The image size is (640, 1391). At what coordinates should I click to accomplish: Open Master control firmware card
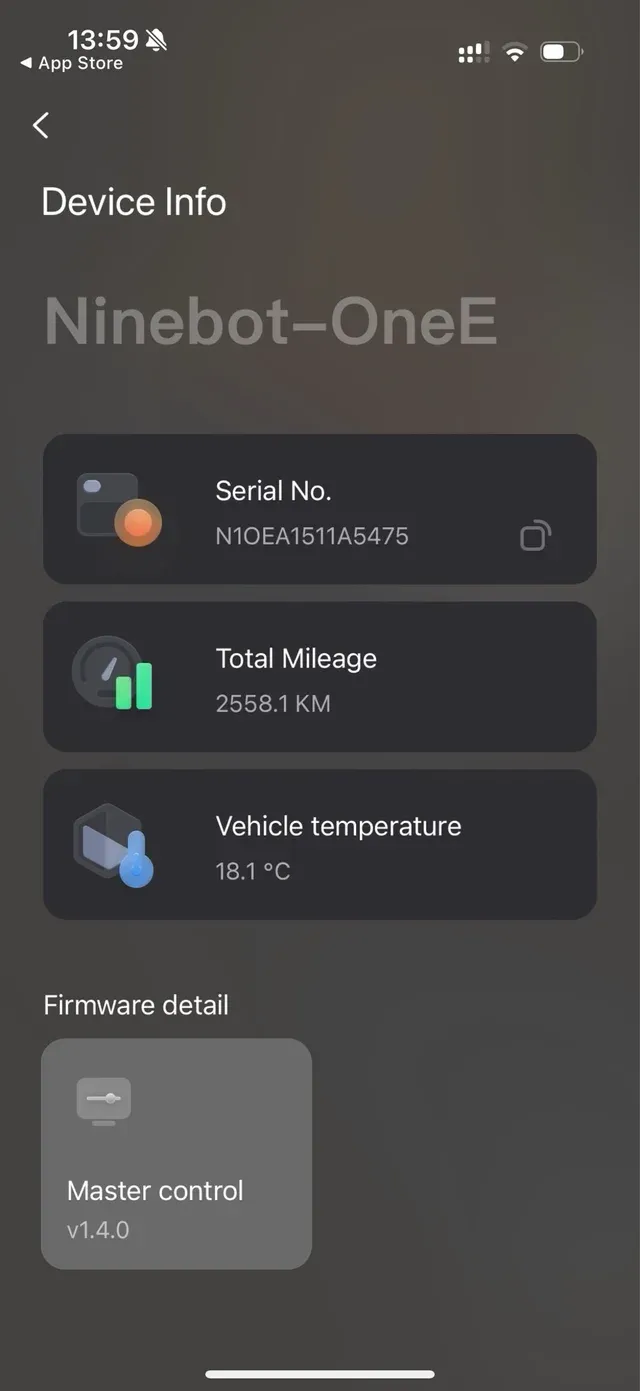pyautogui.click(x=176, y=1153)
